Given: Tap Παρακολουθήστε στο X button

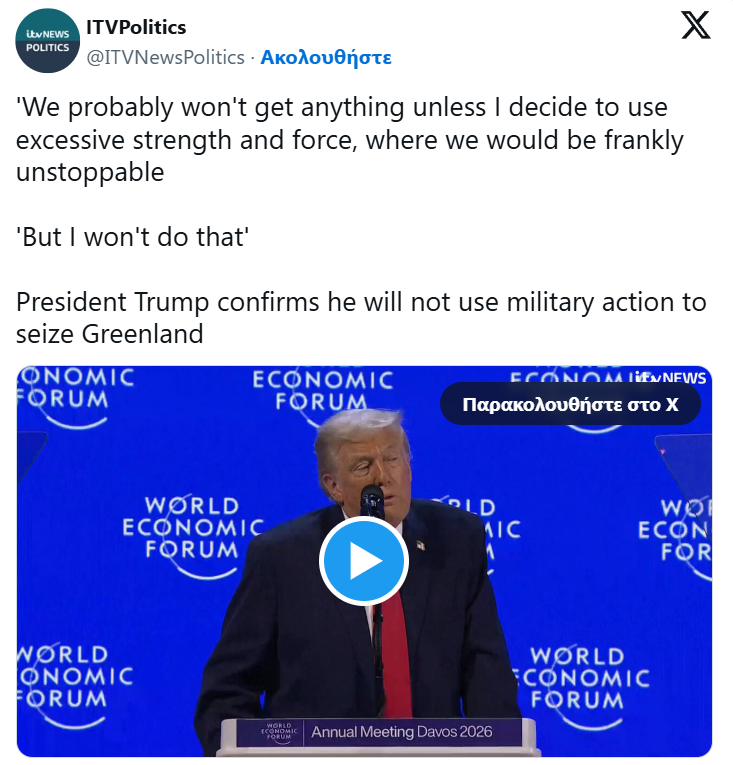Looking at the screenshot, I should pos(570,404).
